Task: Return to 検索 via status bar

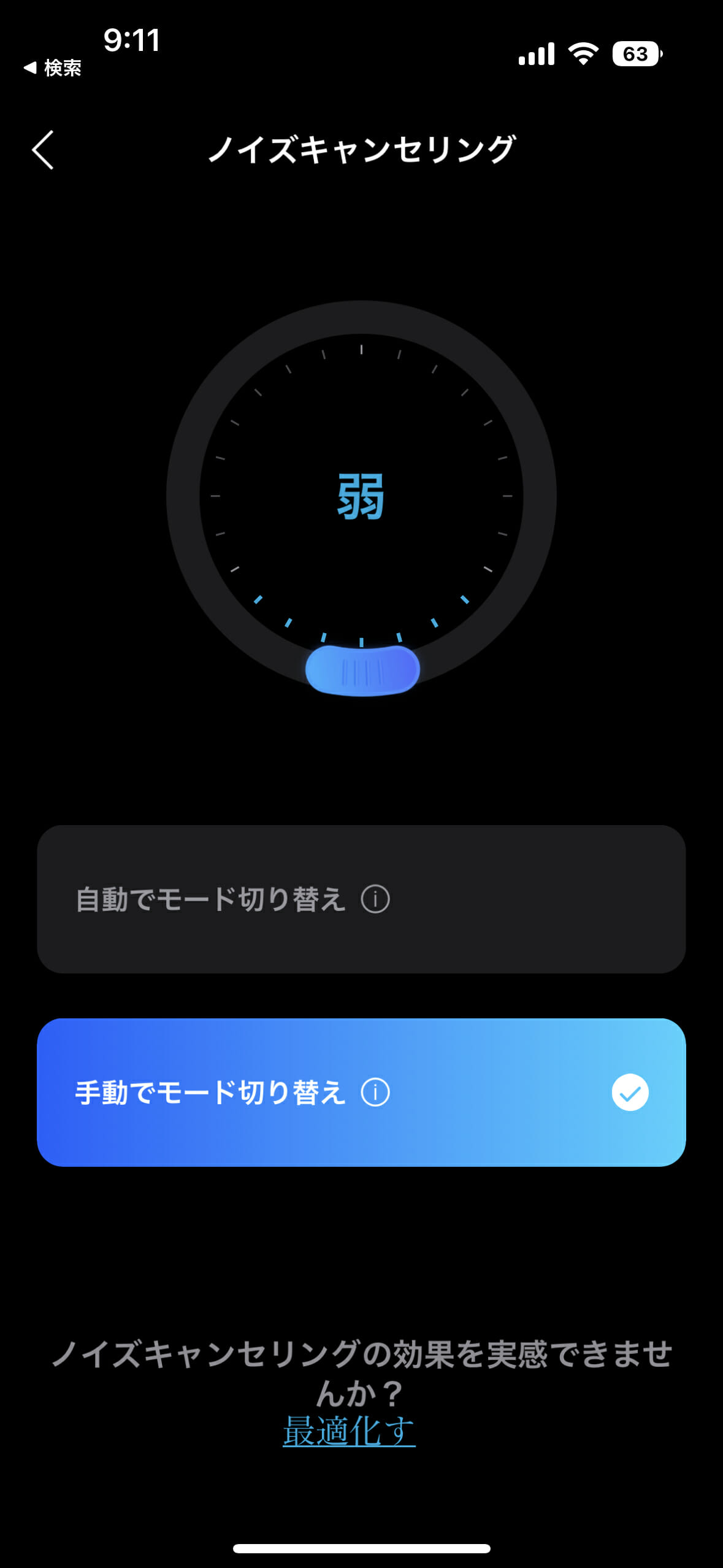Action: [53, 68]
